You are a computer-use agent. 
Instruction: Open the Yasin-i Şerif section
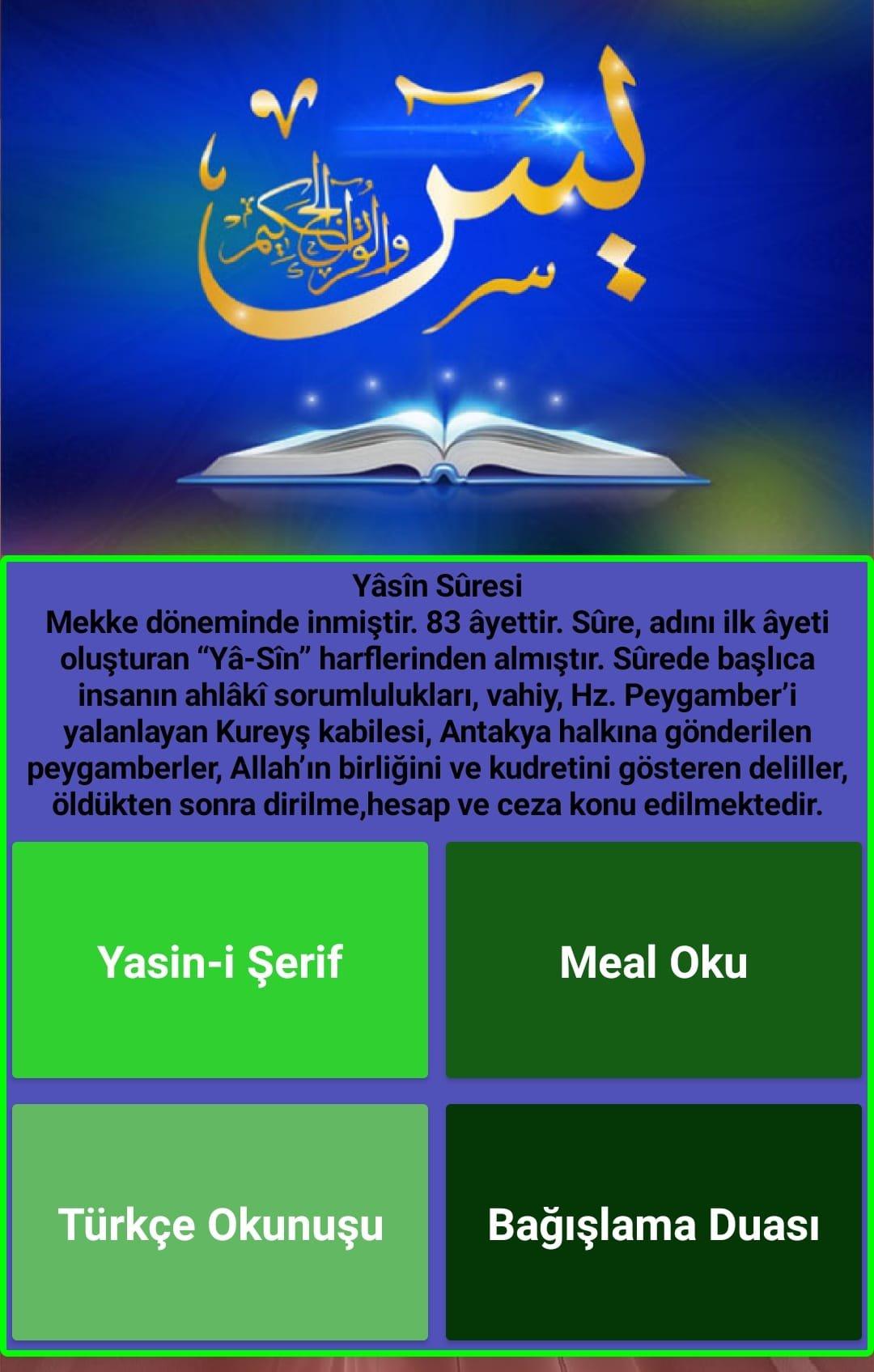(x=220, y=960)
